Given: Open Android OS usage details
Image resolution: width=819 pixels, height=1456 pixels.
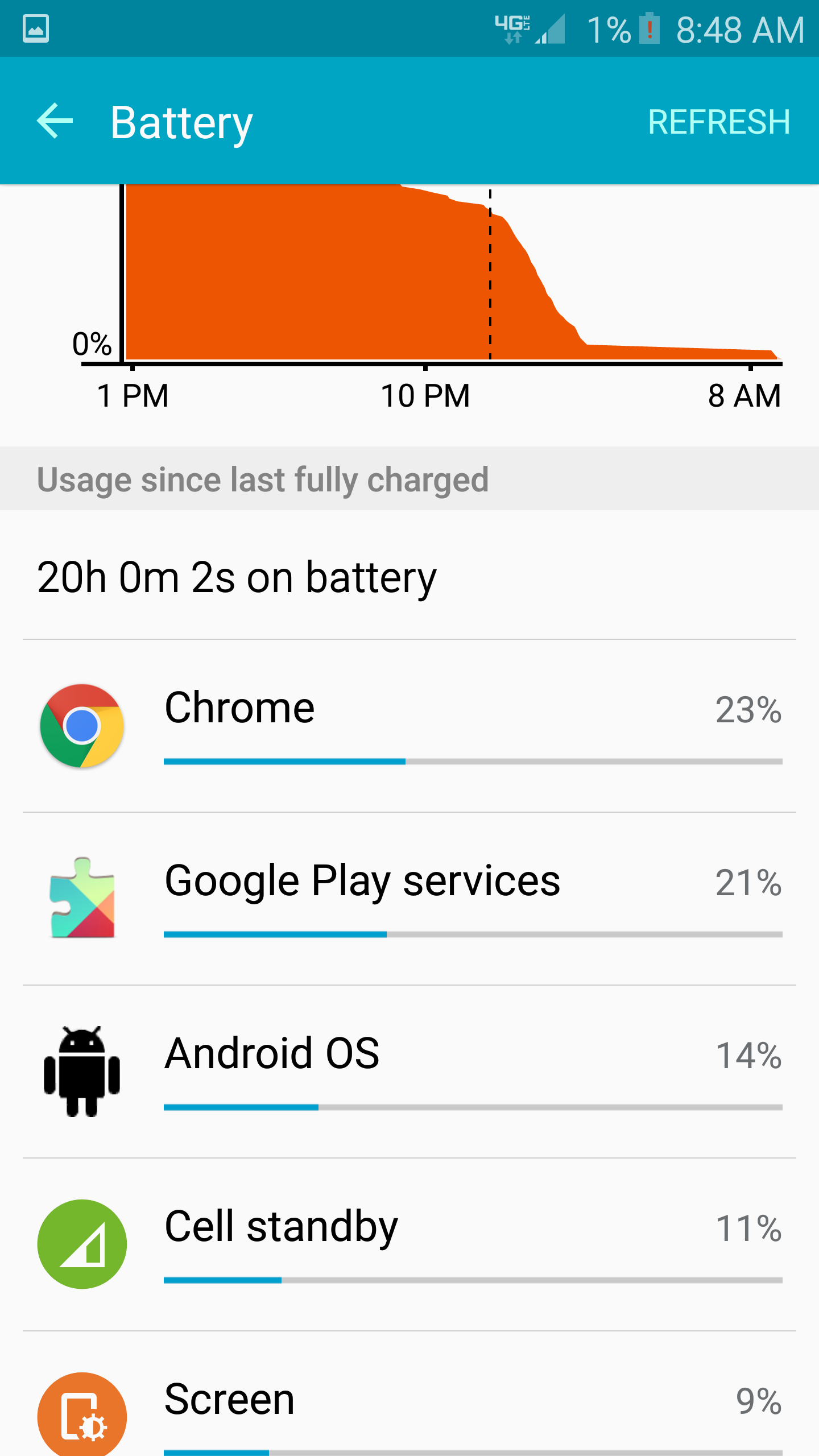Looking at the screenshot, I should pyautogui.click(x=409, y=1072).
